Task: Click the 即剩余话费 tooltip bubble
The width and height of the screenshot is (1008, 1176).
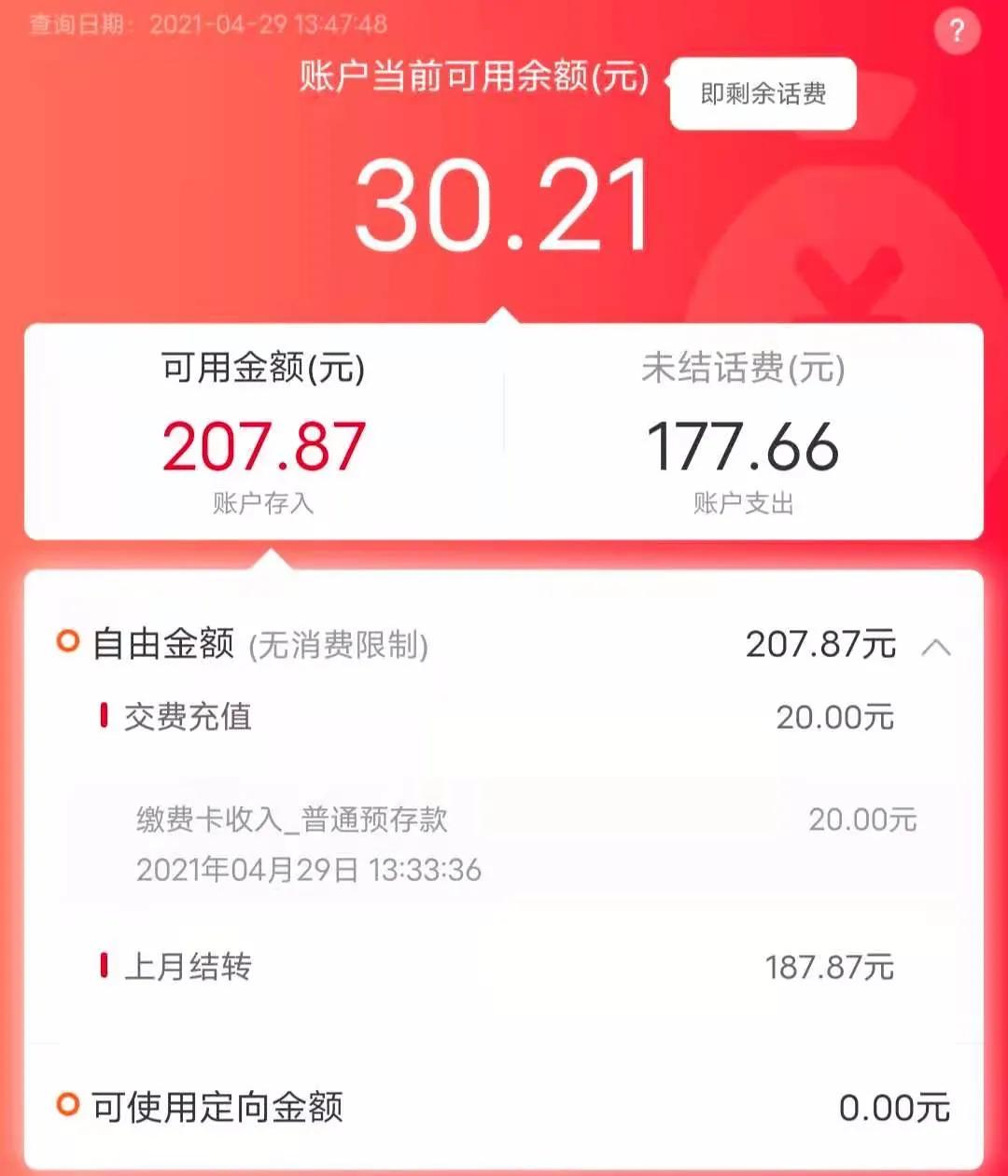Action: point(763,93)
